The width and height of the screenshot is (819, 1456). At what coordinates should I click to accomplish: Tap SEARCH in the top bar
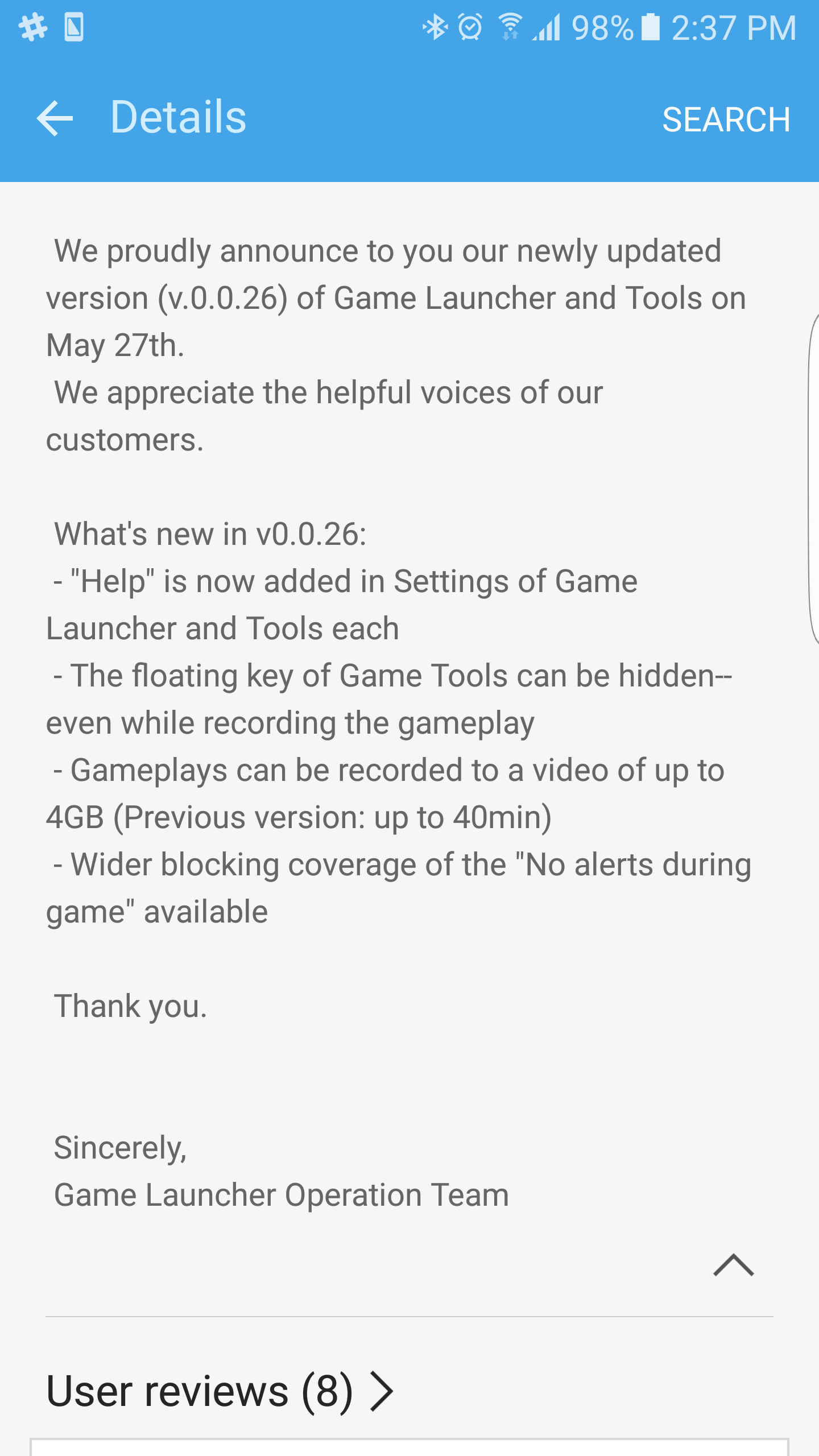(x=726, y=119)
